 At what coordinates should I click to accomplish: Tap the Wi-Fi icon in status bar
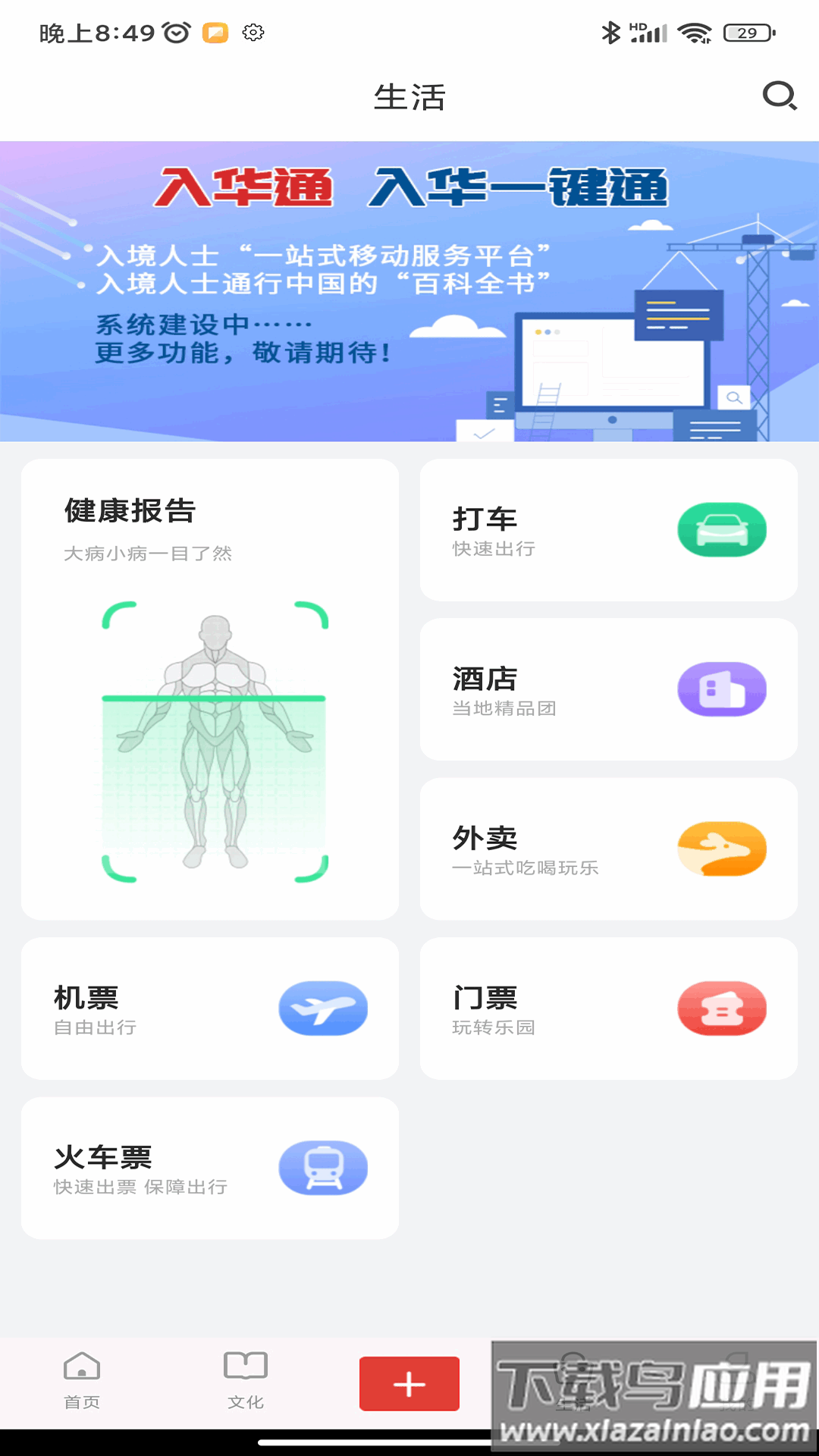pos(692,32)
